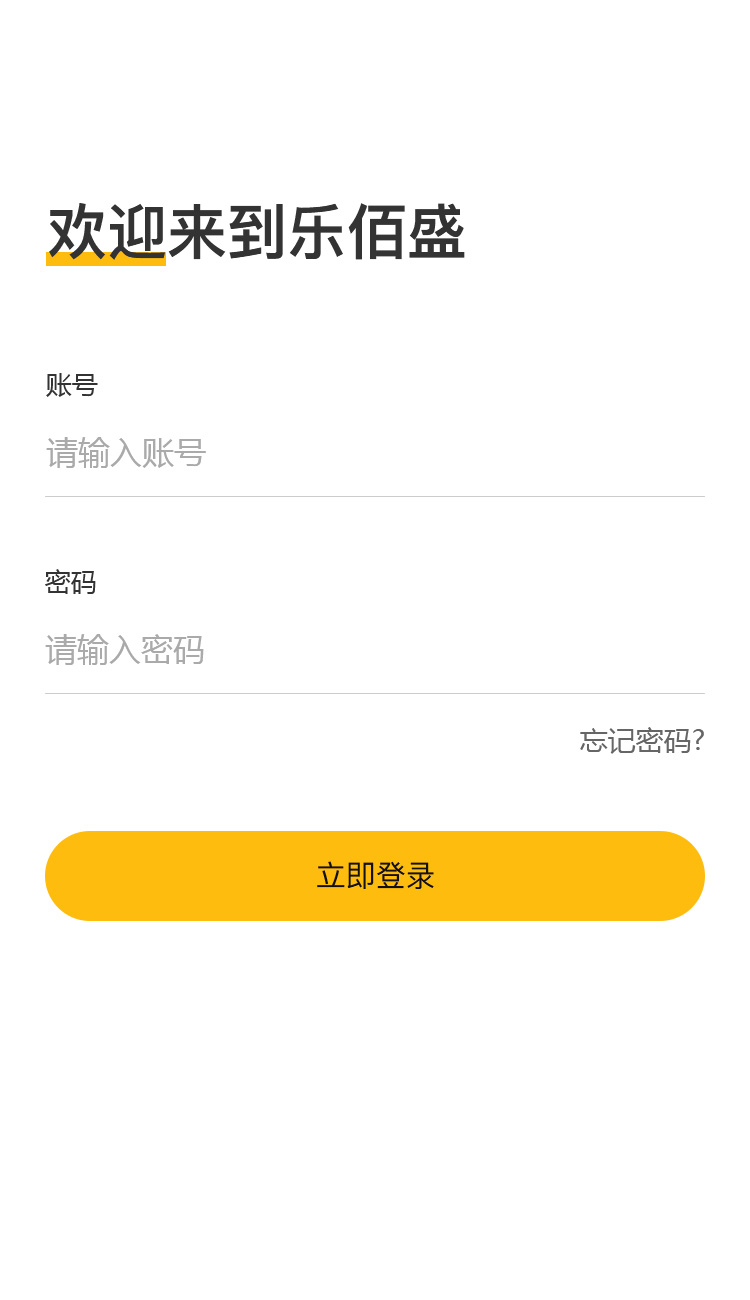Image resolution: width=750 pixels, height=1300 pixels.
Task: Open the 忘记密码? link
Action: (x=642, y=741)
